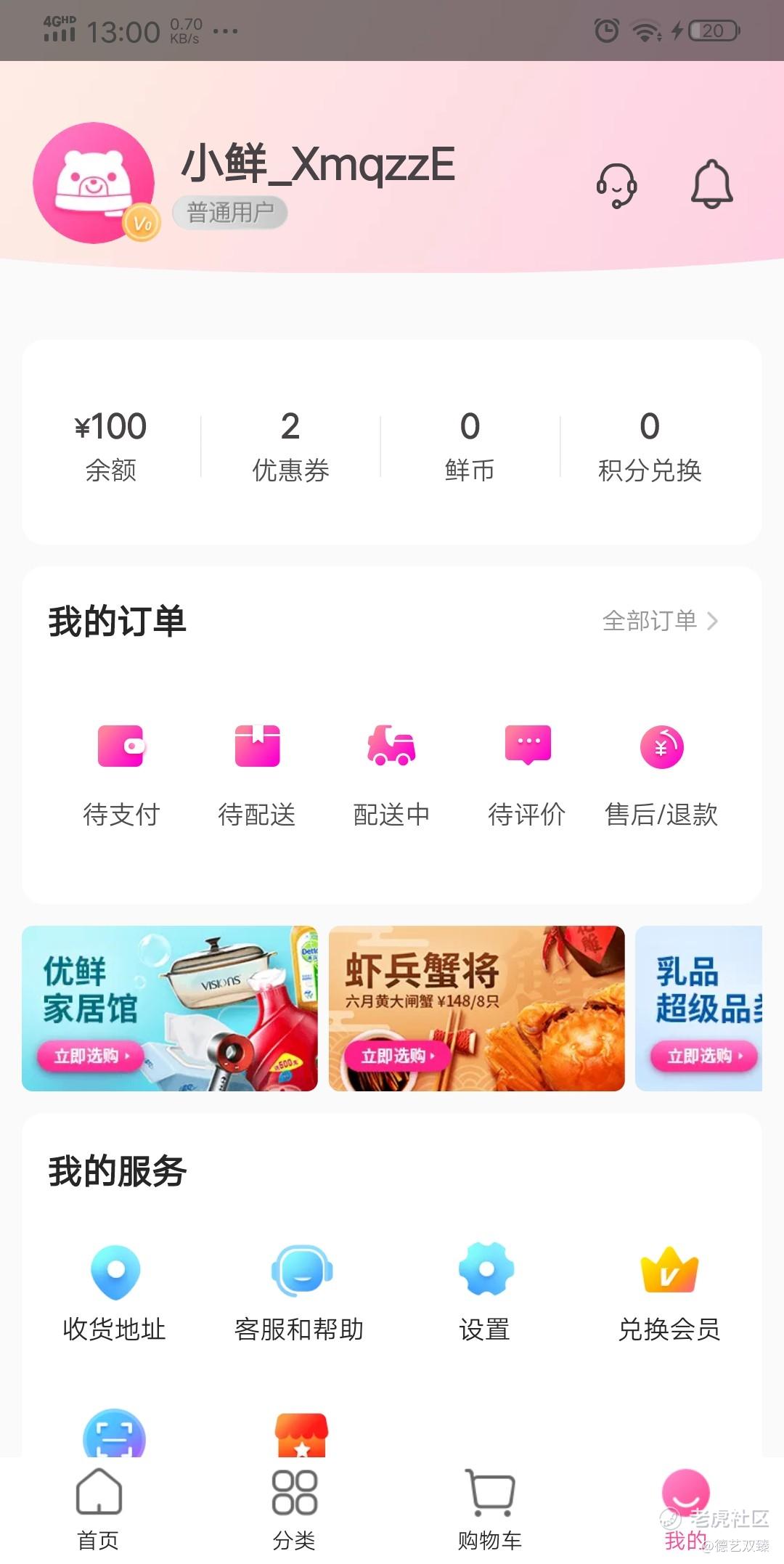This screenshot has height=1564, width=784.
Task: Open 积分兑换 points exchange
Action: point(650,444)
